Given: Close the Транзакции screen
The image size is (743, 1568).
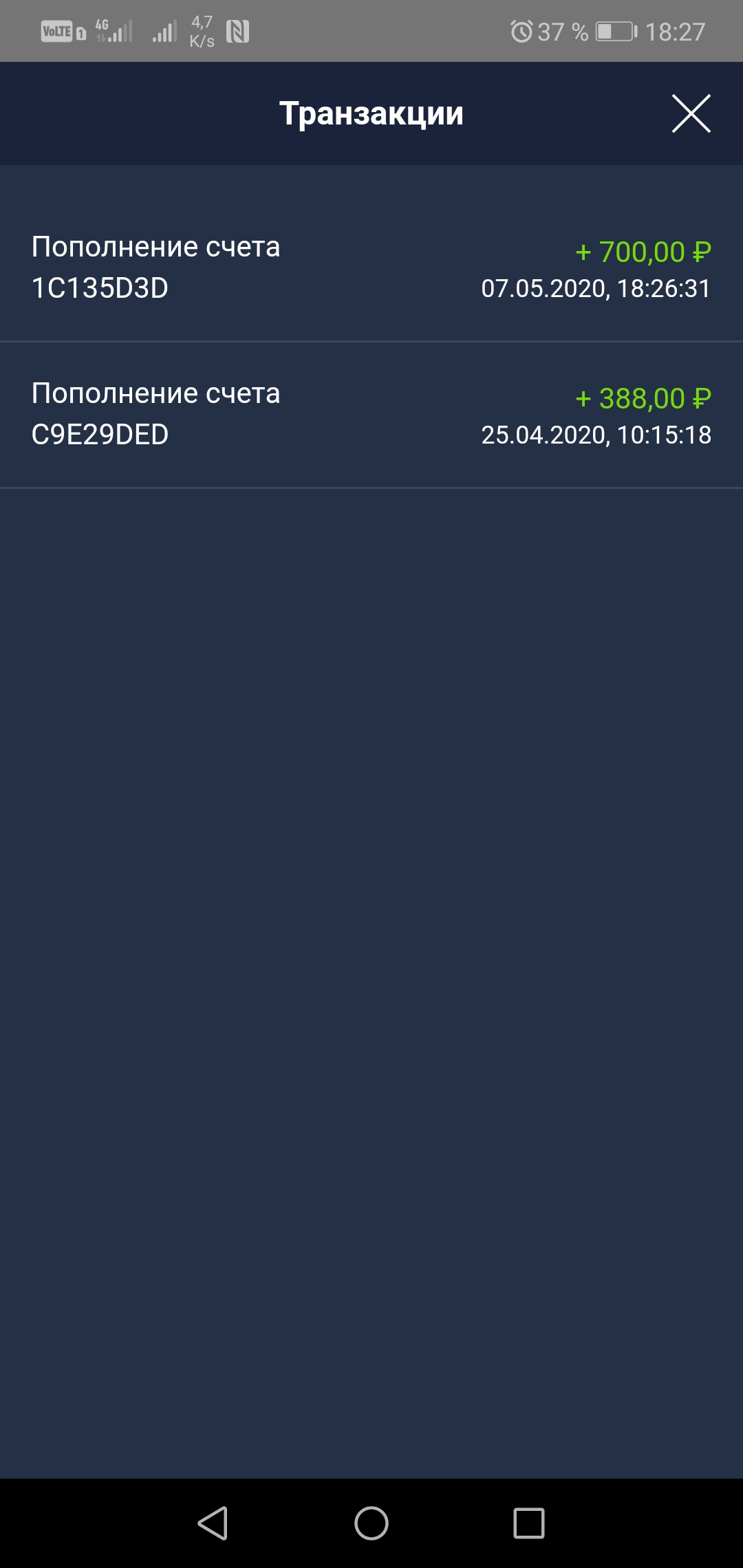Looking at the screenshot, I should point(691,113).
